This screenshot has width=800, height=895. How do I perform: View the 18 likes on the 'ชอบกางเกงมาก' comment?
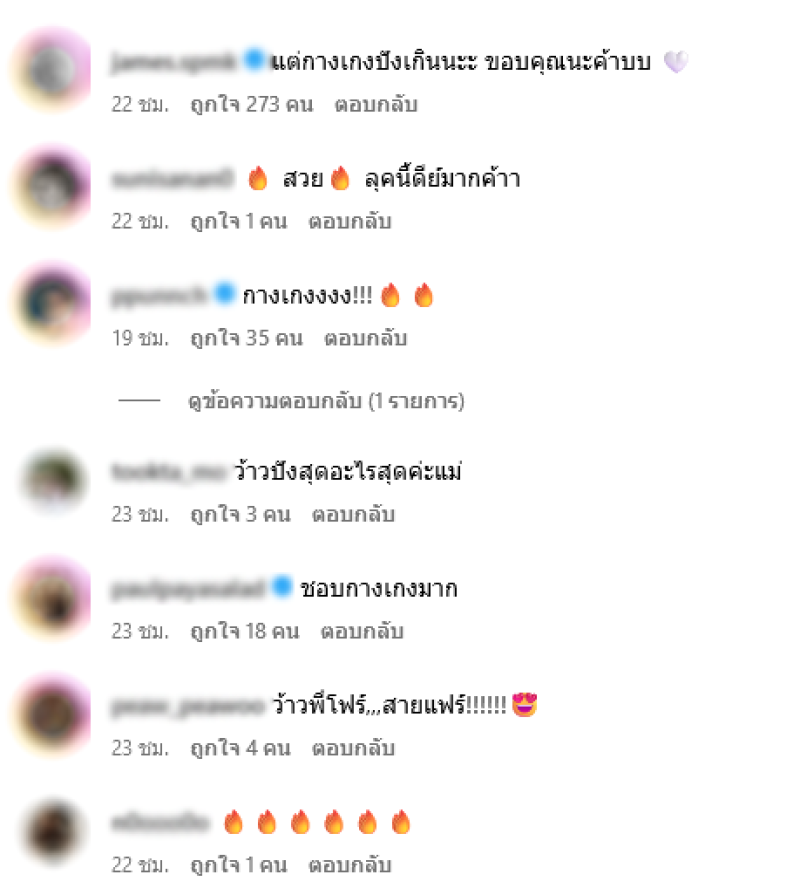click(244, 632)
